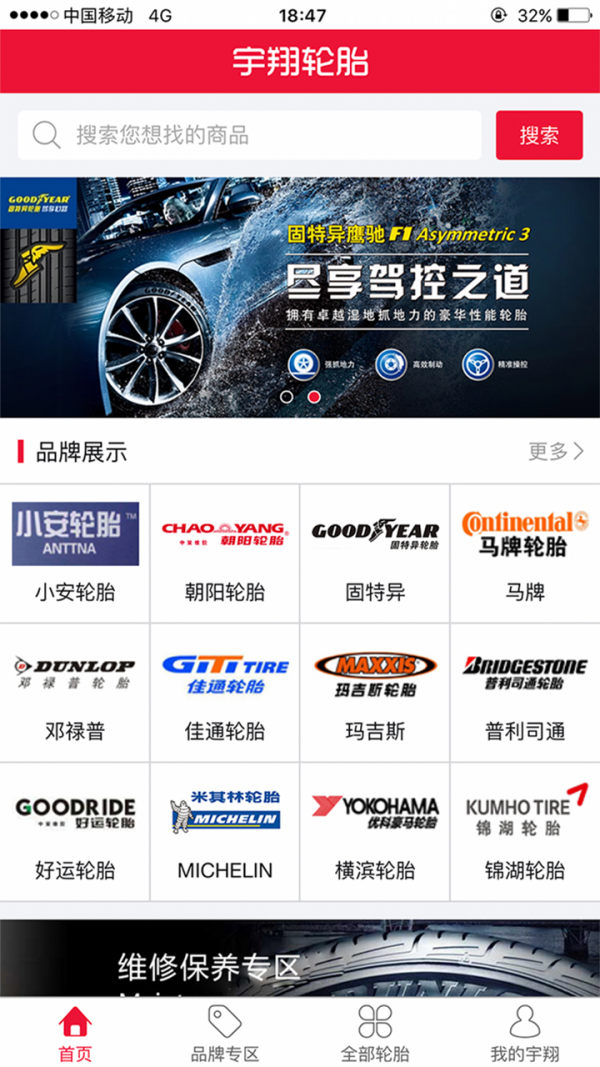
Task: Open the 我的宇翔 tab
Action: tap(525, 1034)
